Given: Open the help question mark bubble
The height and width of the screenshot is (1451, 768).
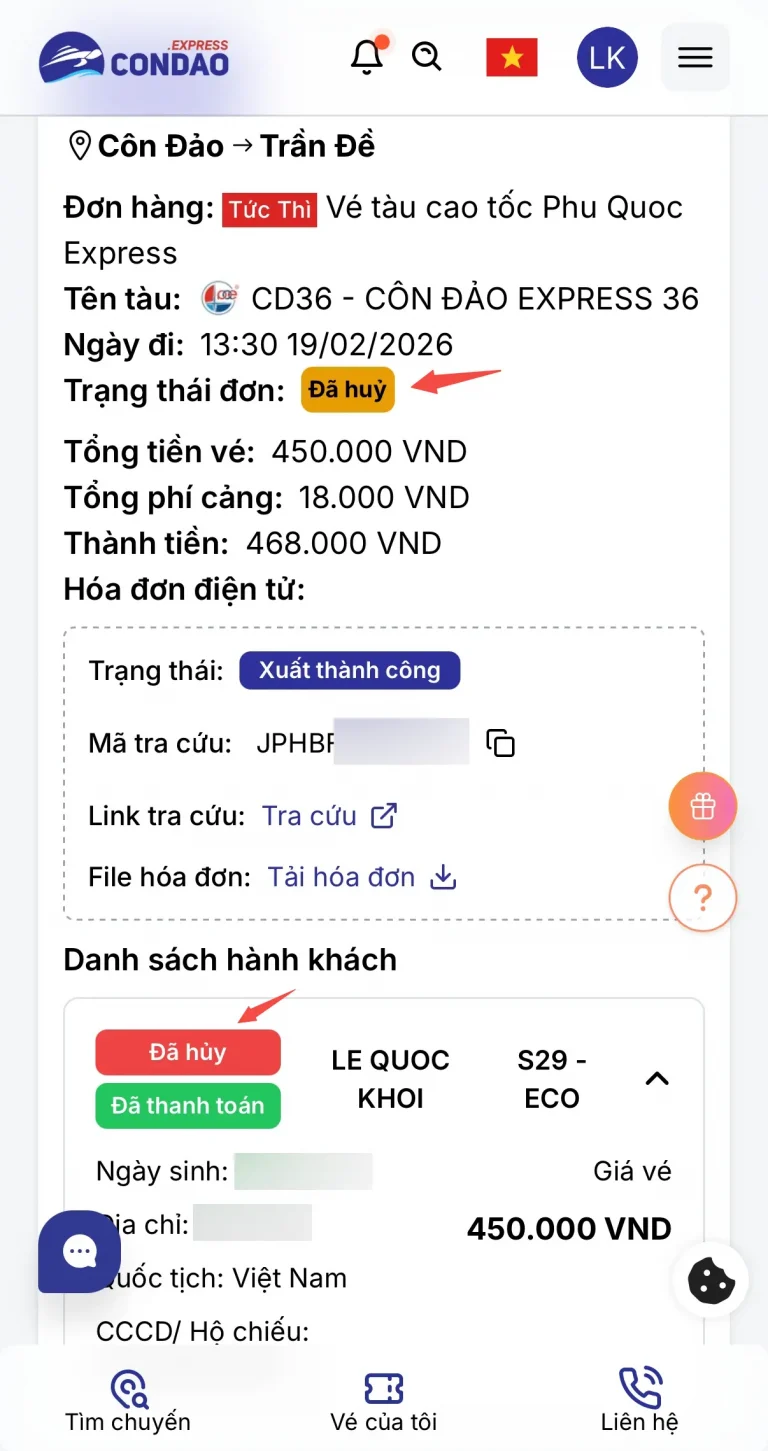Looking at the screenshot, I should 702,898.
